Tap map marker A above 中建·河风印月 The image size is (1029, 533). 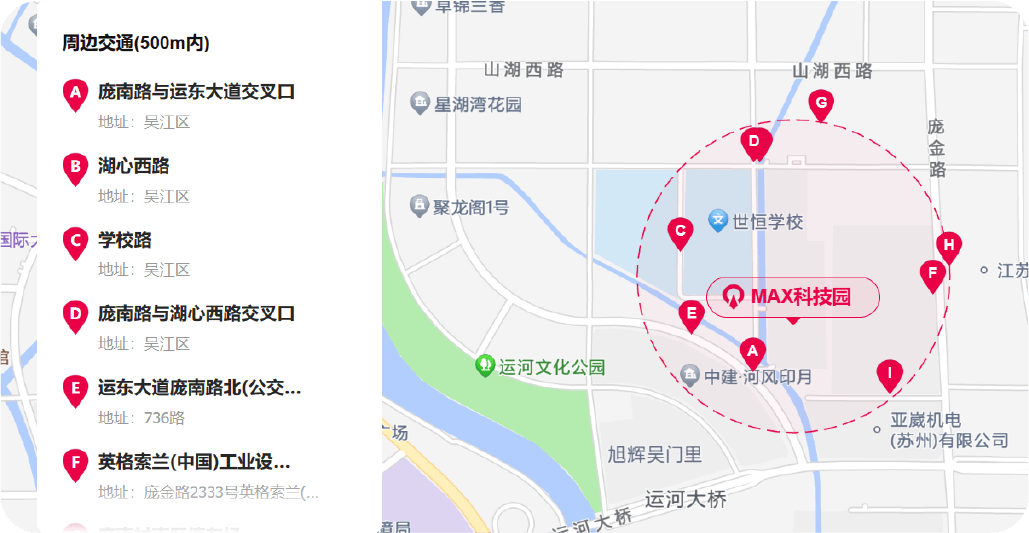click(752, 352)
